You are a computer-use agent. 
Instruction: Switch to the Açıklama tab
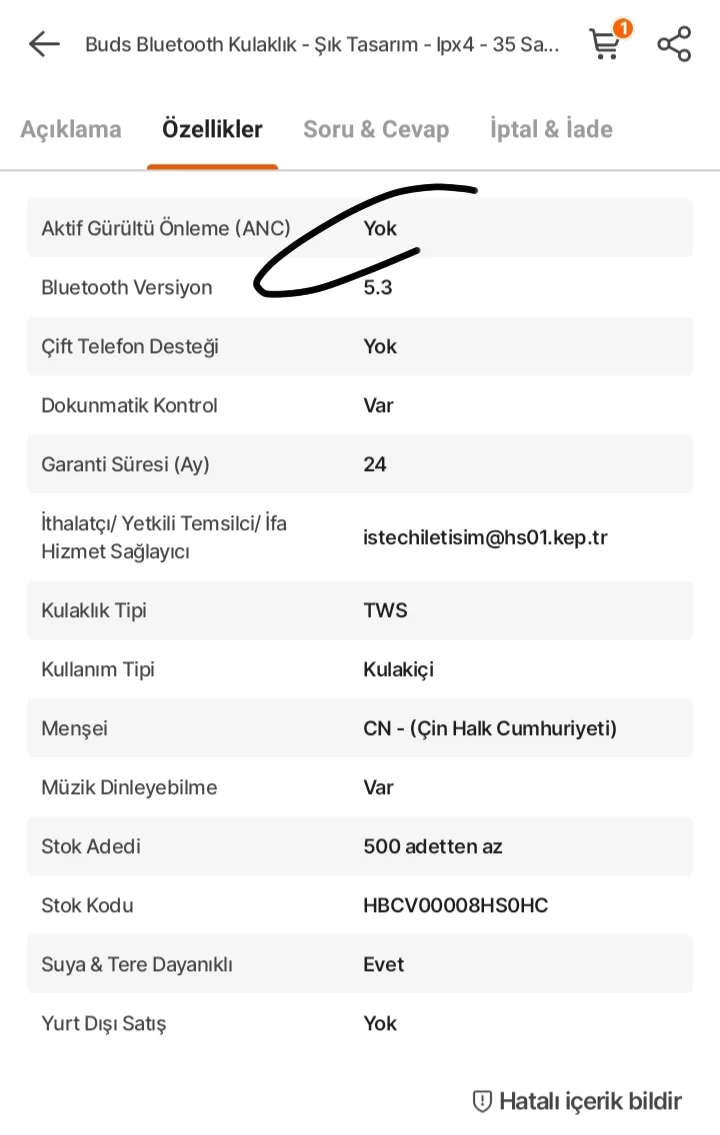pos(71,129)
